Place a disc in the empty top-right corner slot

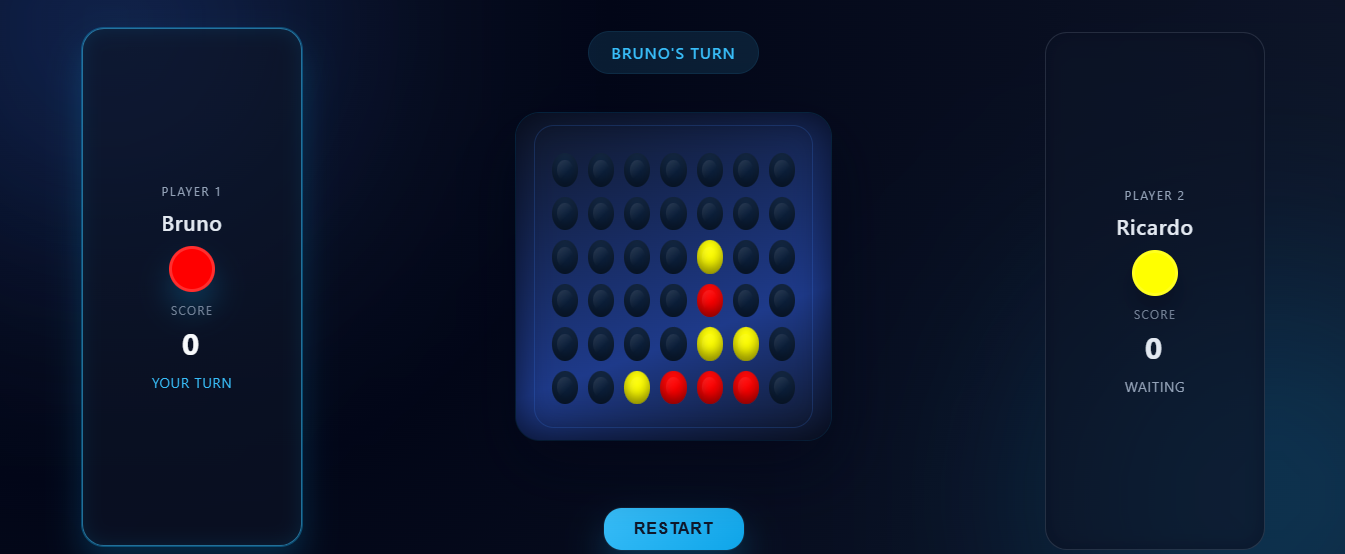tap(782, 170)
